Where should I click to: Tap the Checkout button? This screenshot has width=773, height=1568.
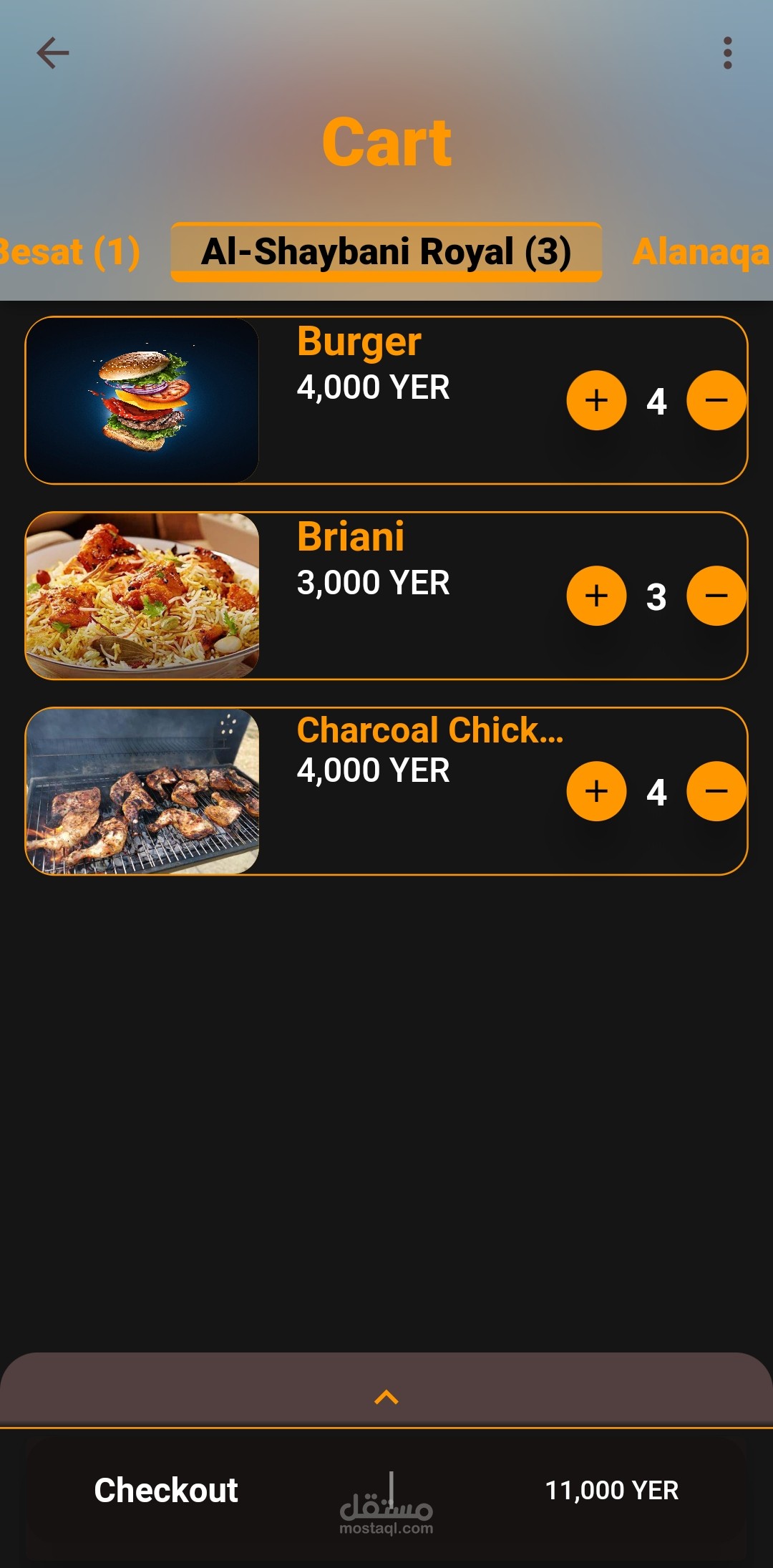pyautogui.click(x=166, y=1491)
